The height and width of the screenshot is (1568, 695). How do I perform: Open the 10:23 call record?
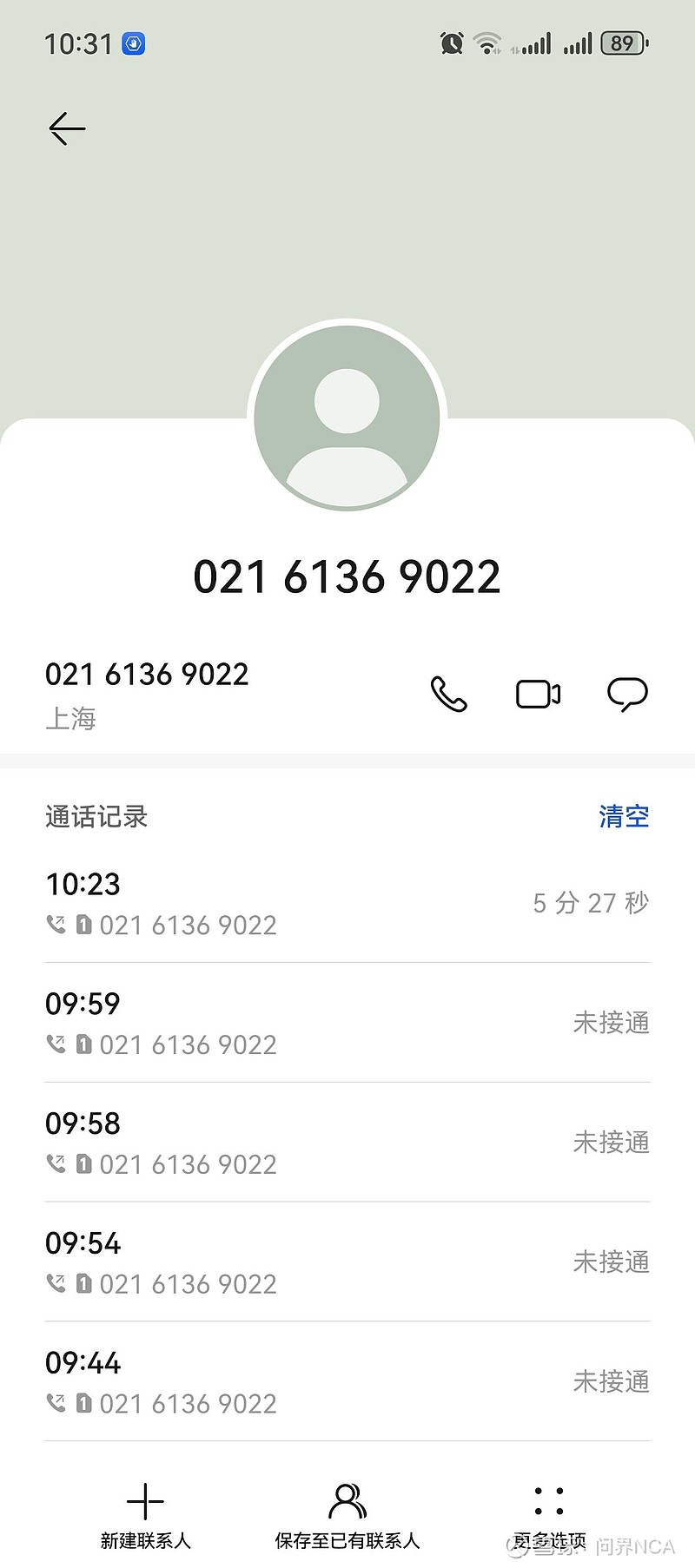pyautogui.click(x=347, y=903)
